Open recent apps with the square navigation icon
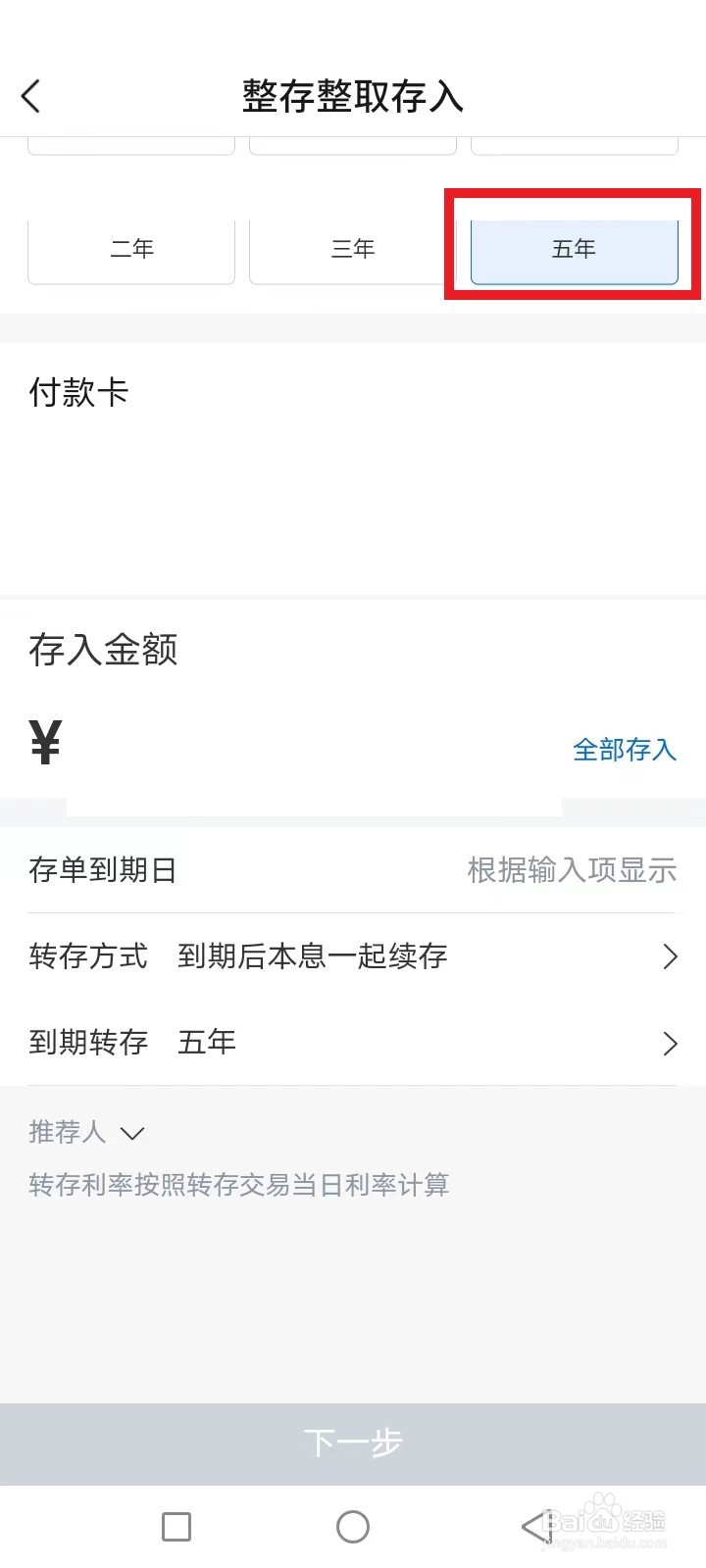The image size is (706, 1568). pyautogui.click(x=176, y=1526)
